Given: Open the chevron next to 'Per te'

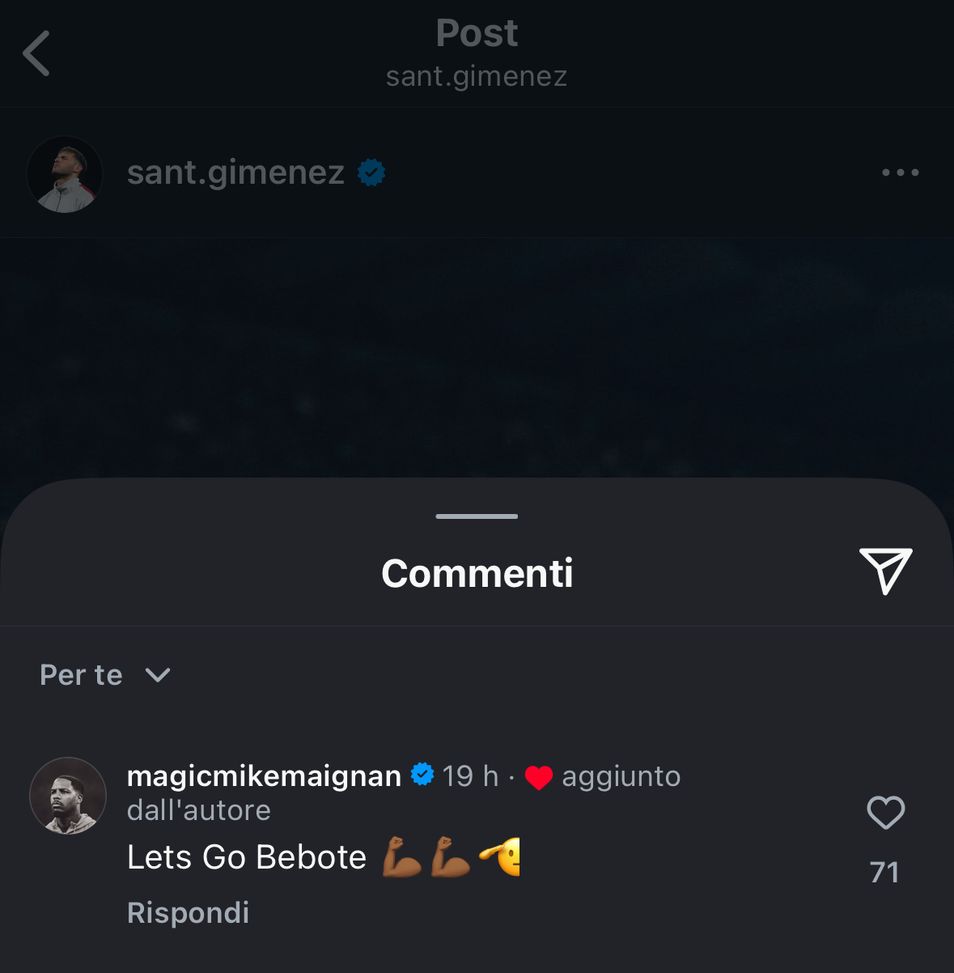Looking at the screenshot, I should click(x=156, y=676).
